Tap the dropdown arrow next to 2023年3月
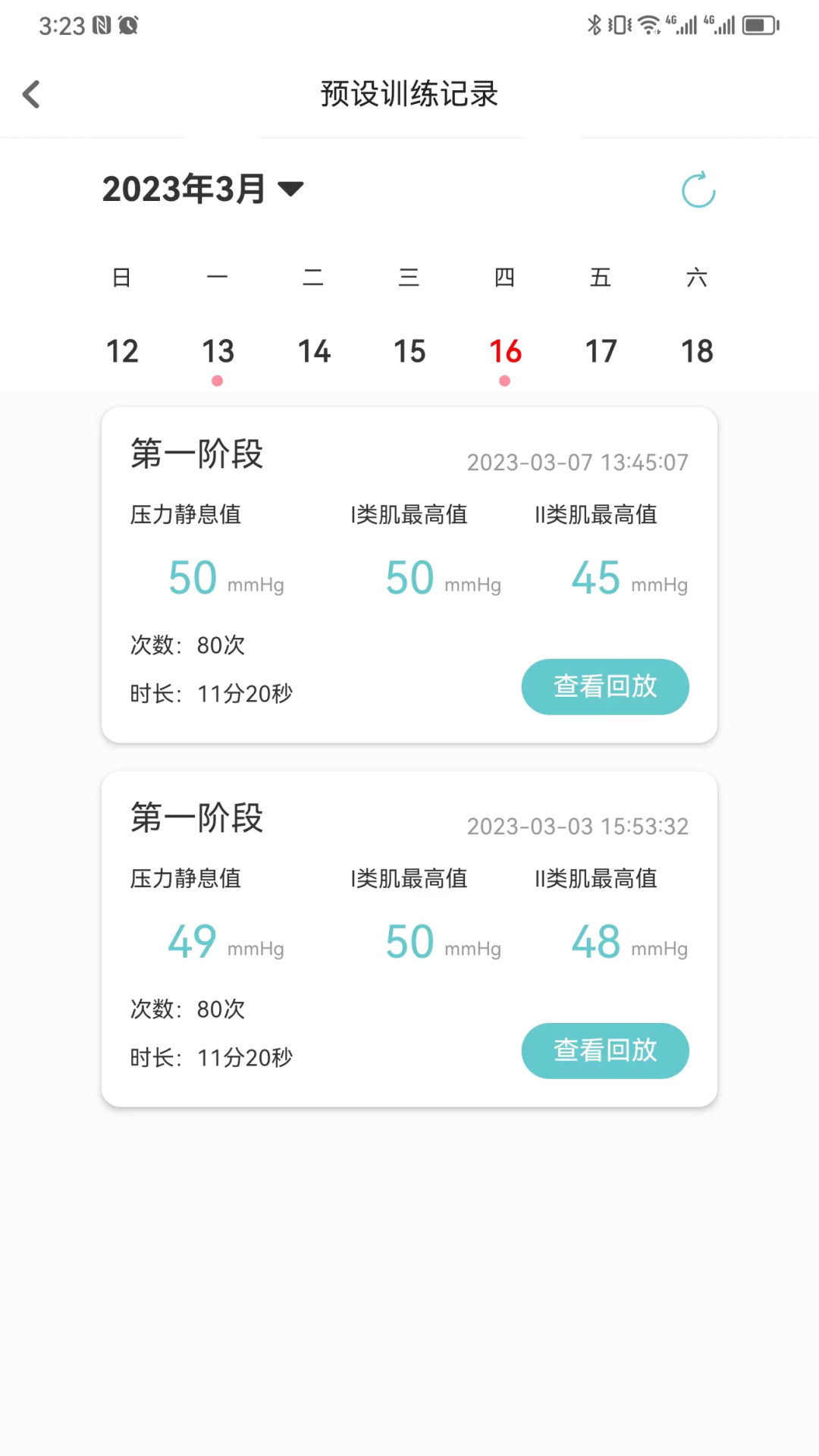 click(292, 190)
